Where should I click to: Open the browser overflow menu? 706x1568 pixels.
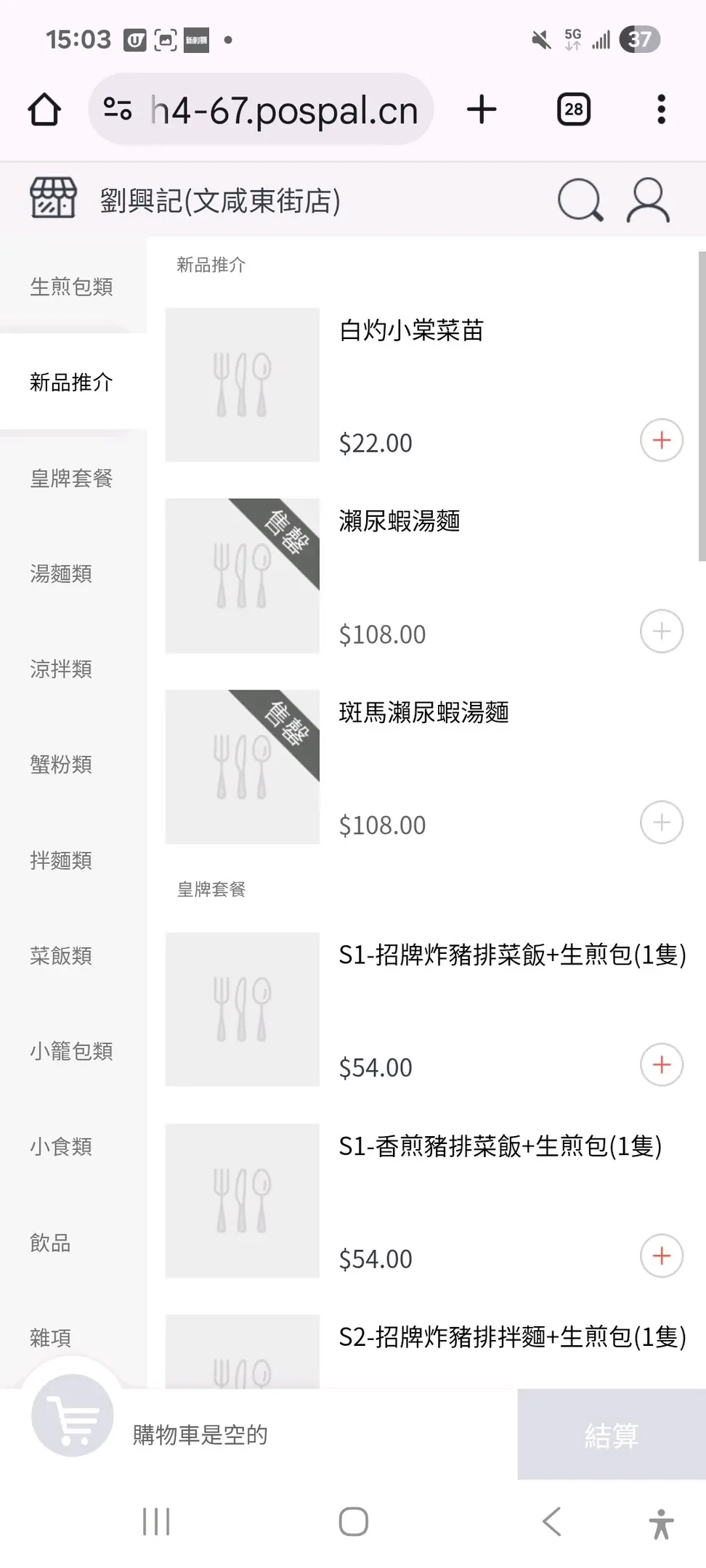click(661, 110)
